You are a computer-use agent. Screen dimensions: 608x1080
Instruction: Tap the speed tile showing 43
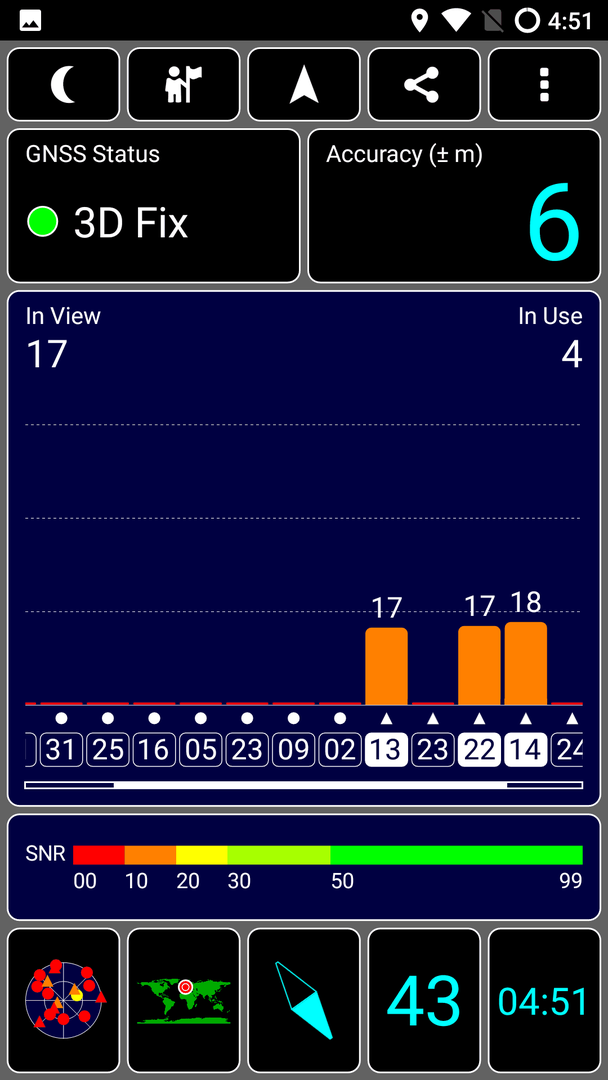click(x=424, y=1000)
